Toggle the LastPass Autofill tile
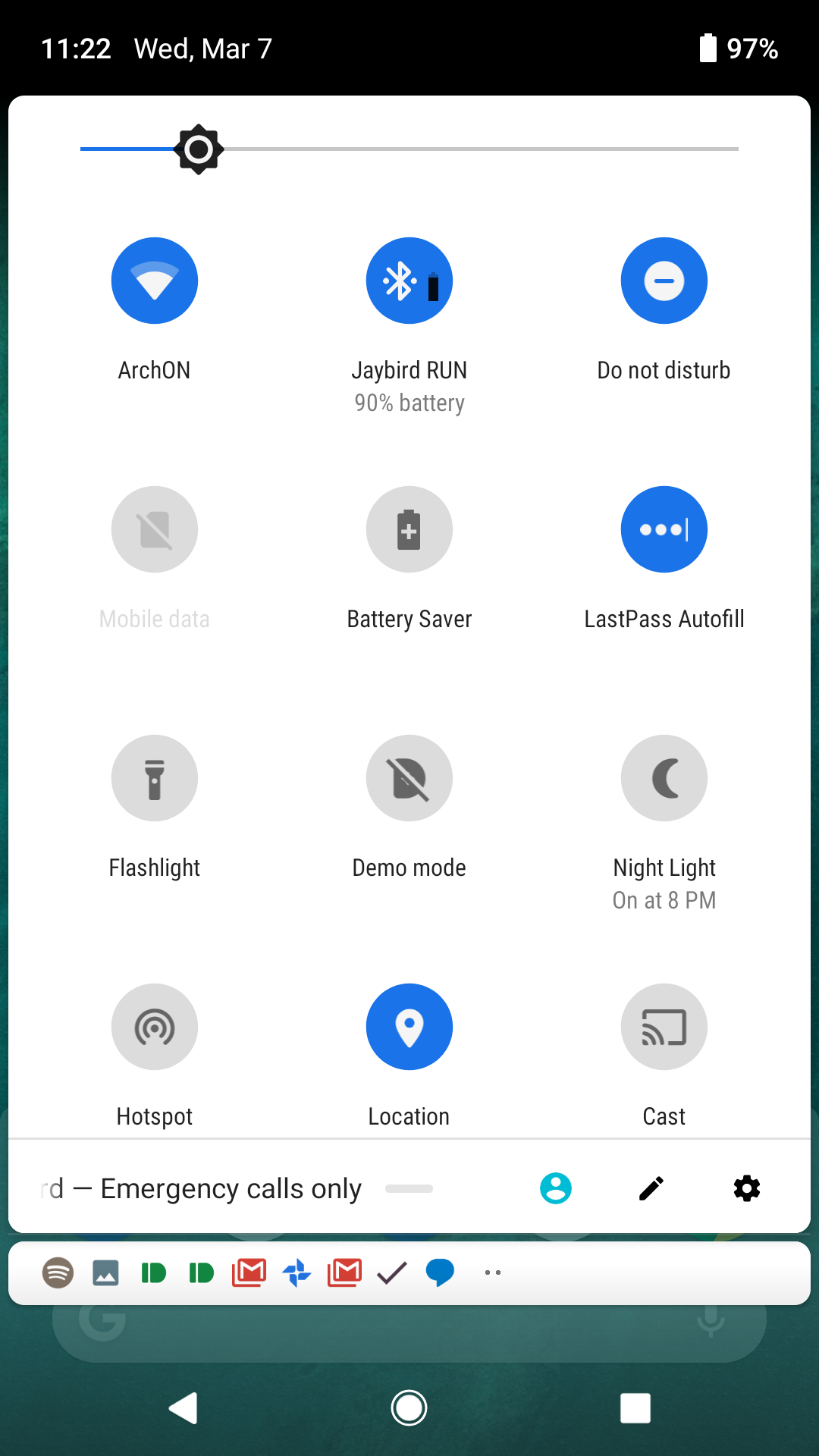 [664, 529]
